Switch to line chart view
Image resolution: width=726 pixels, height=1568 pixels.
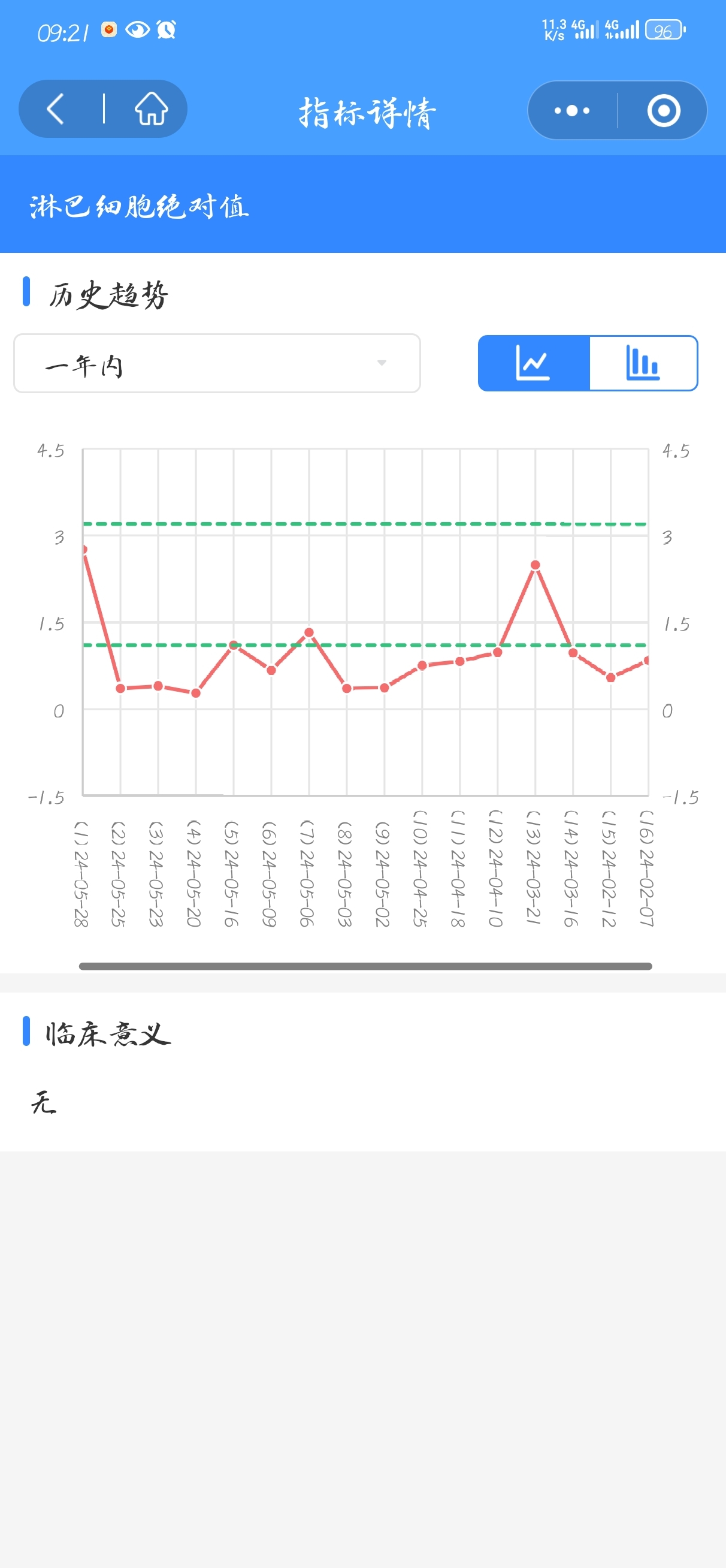coord(534,363)
